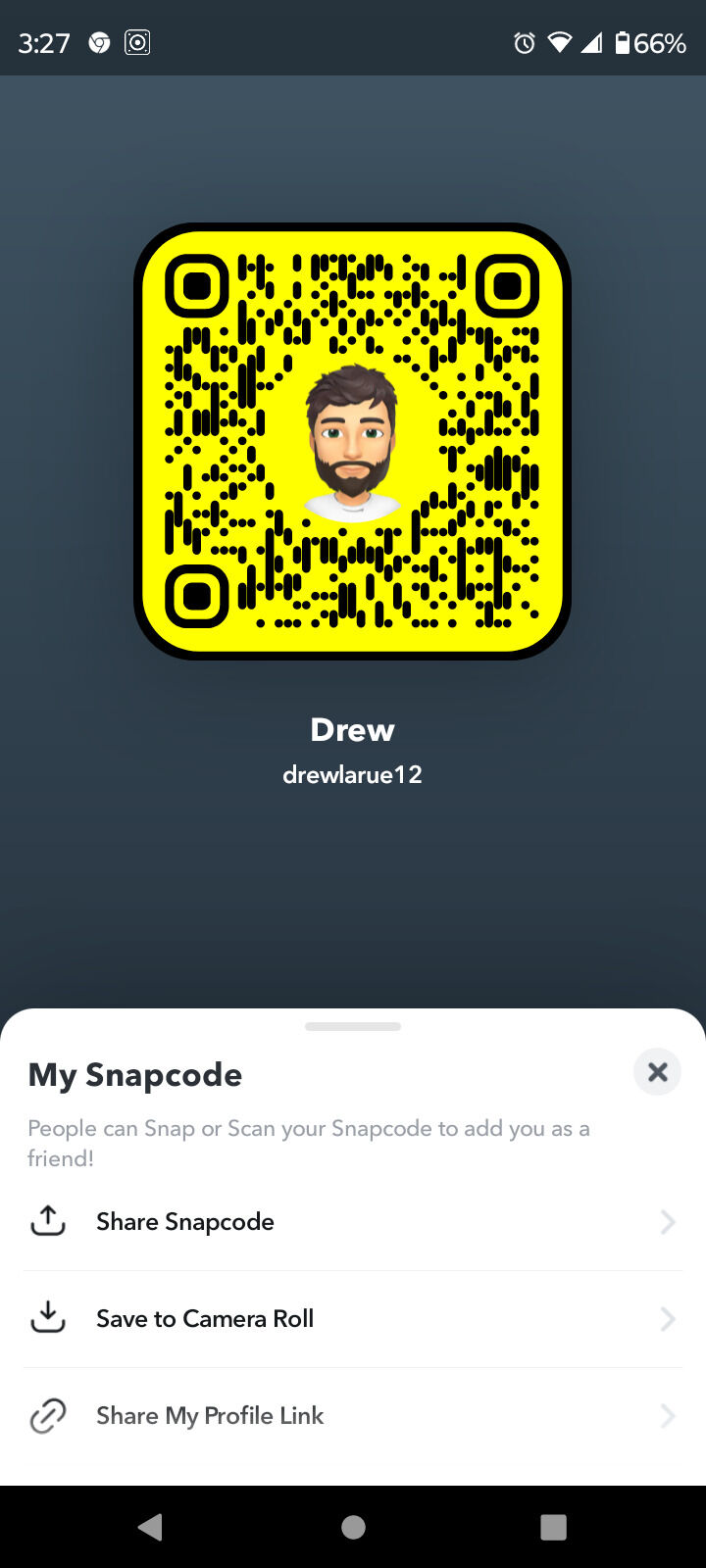Close the My Snapcode sheet
The image size is (706, 1568).
tap(657, 1072)
